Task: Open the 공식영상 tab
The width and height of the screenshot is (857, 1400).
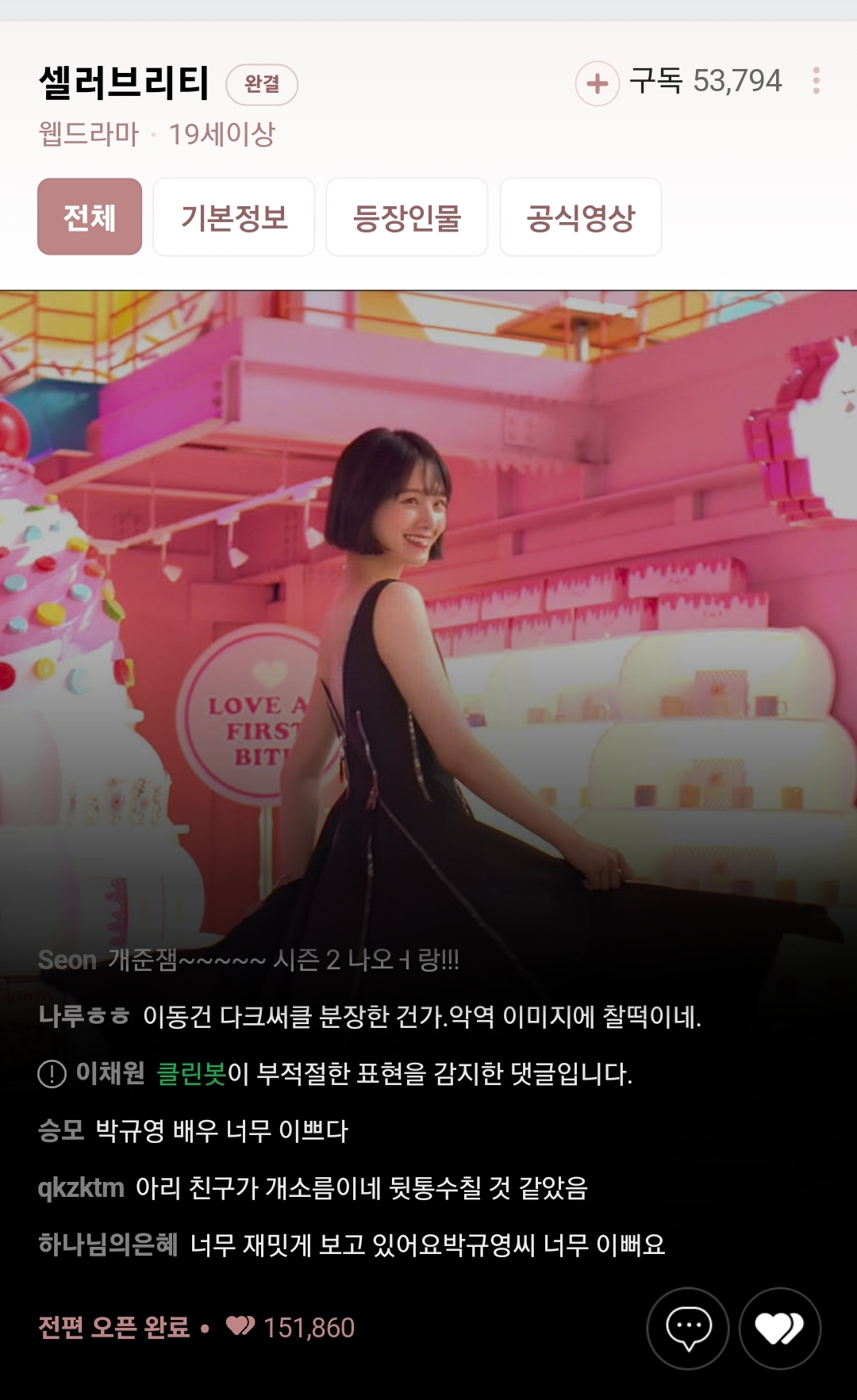Action: point(581,217)
